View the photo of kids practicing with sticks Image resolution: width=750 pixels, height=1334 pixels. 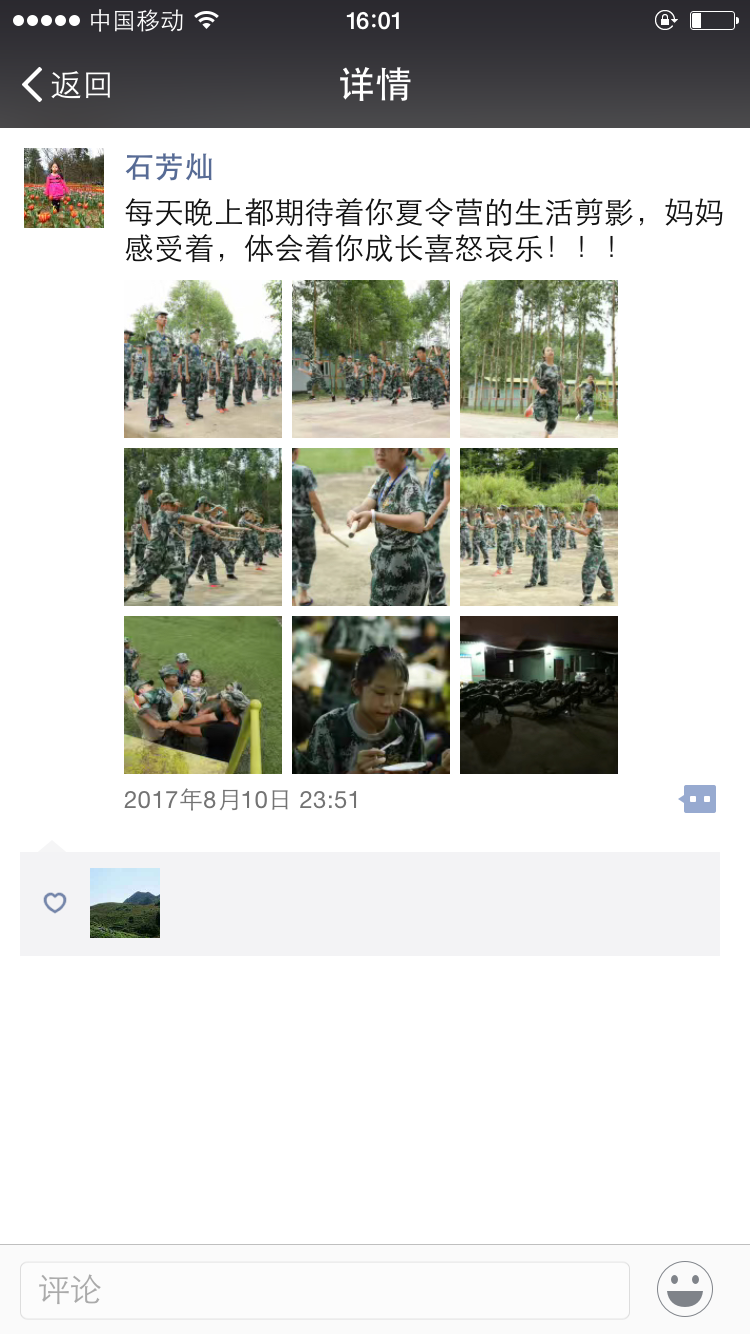(x=203, y=527)
